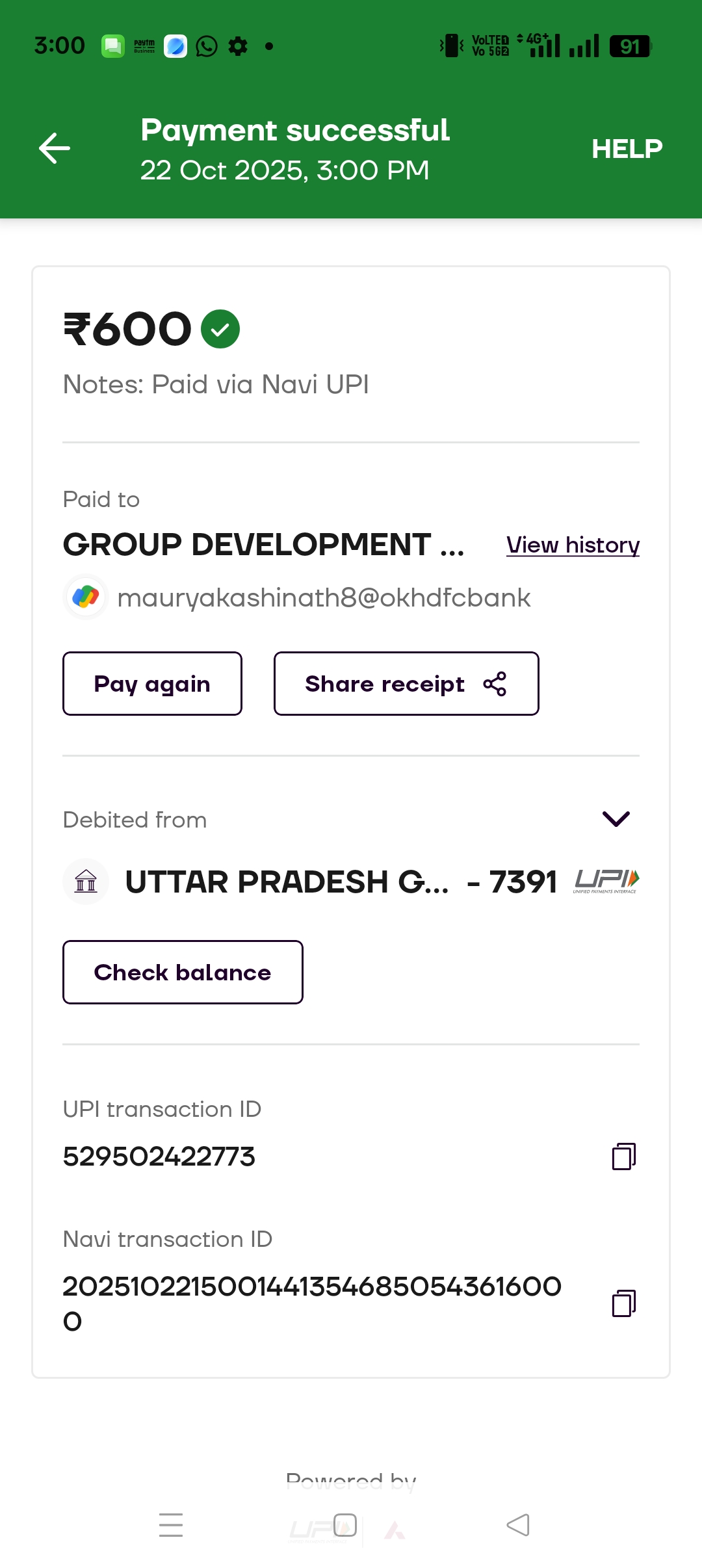Expand the Debited from details
This screenshot has width=702, height=1568.
click(x=616, y=819)
